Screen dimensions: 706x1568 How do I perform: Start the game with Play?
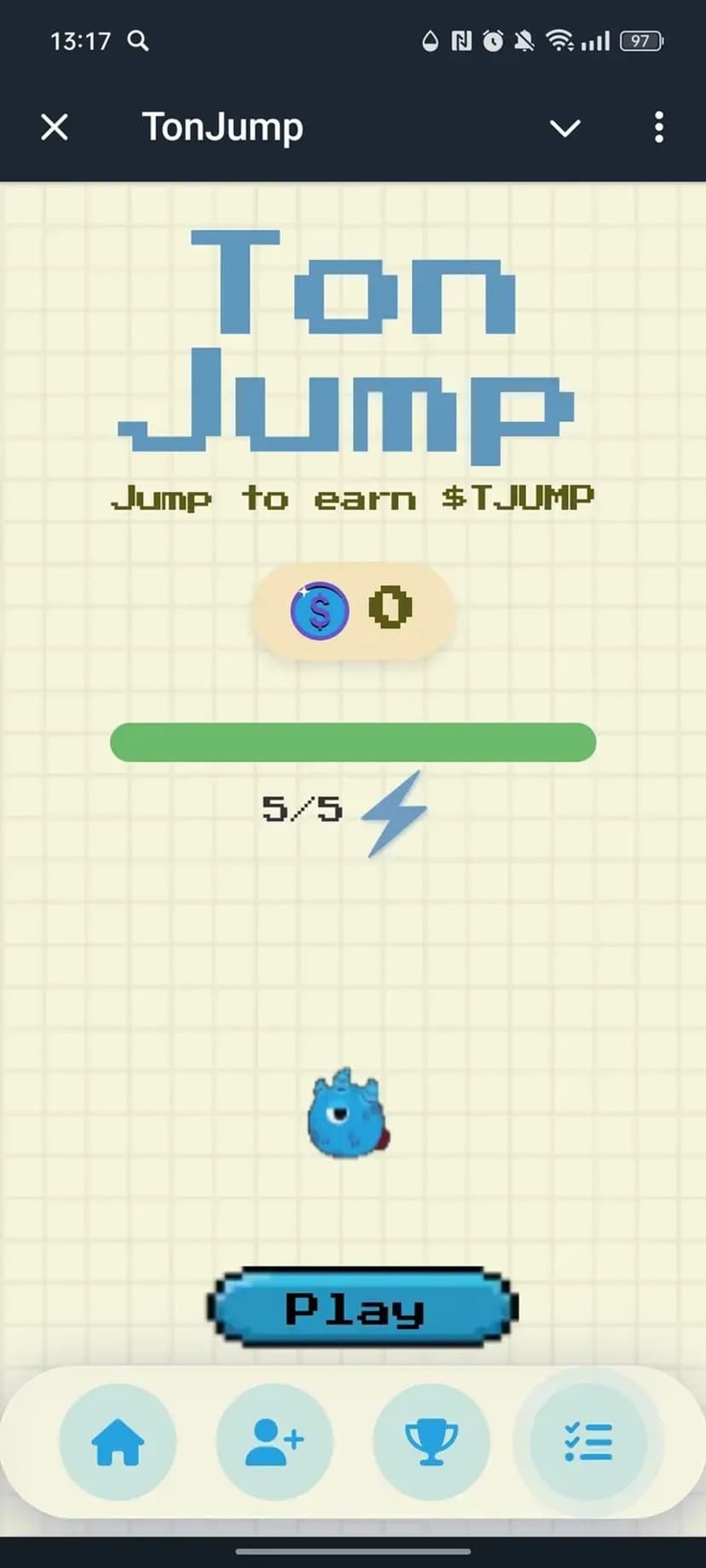[362, 1308]
